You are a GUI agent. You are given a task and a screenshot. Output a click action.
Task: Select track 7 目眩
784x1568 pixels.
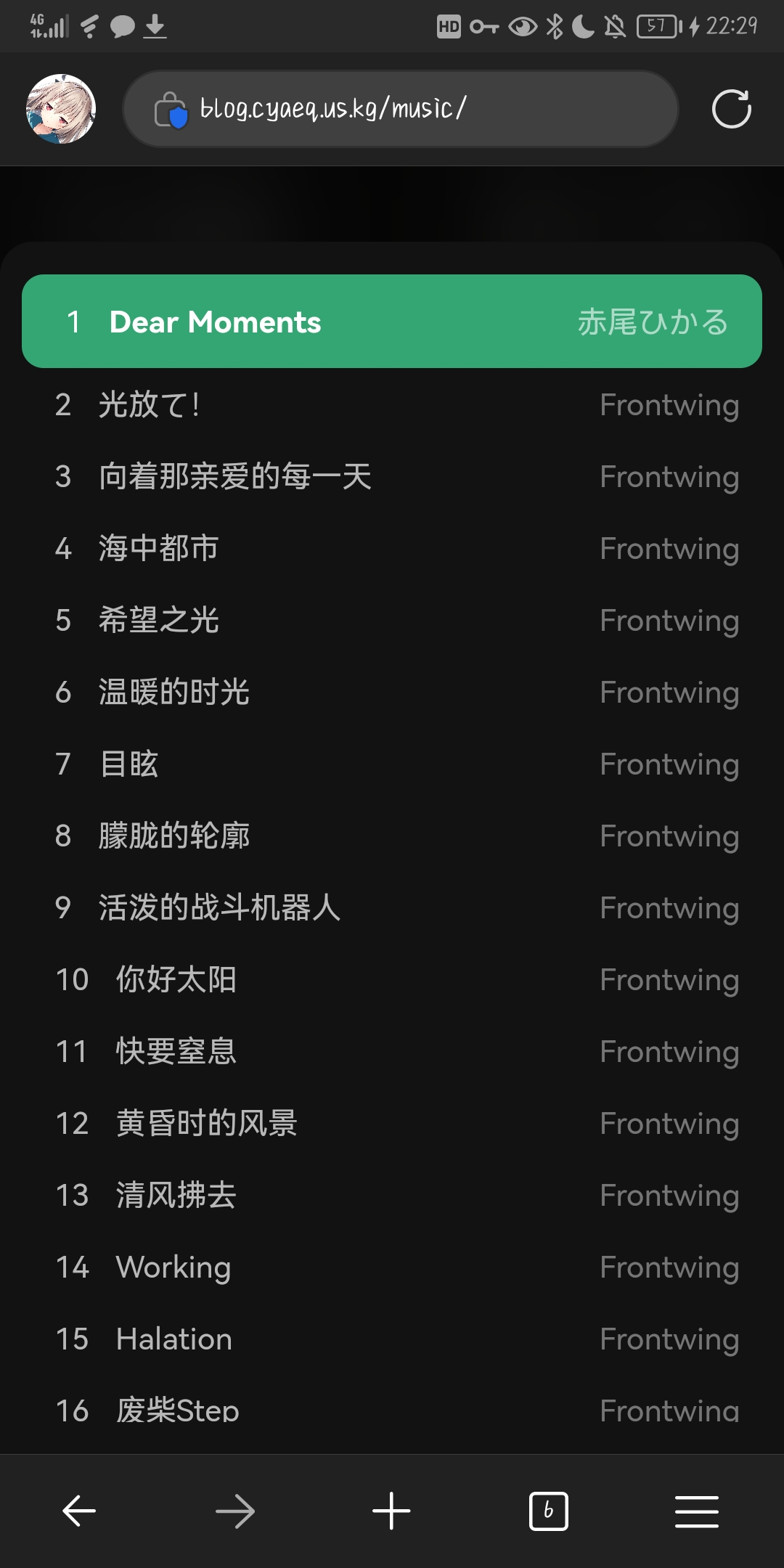click(392, 764)
